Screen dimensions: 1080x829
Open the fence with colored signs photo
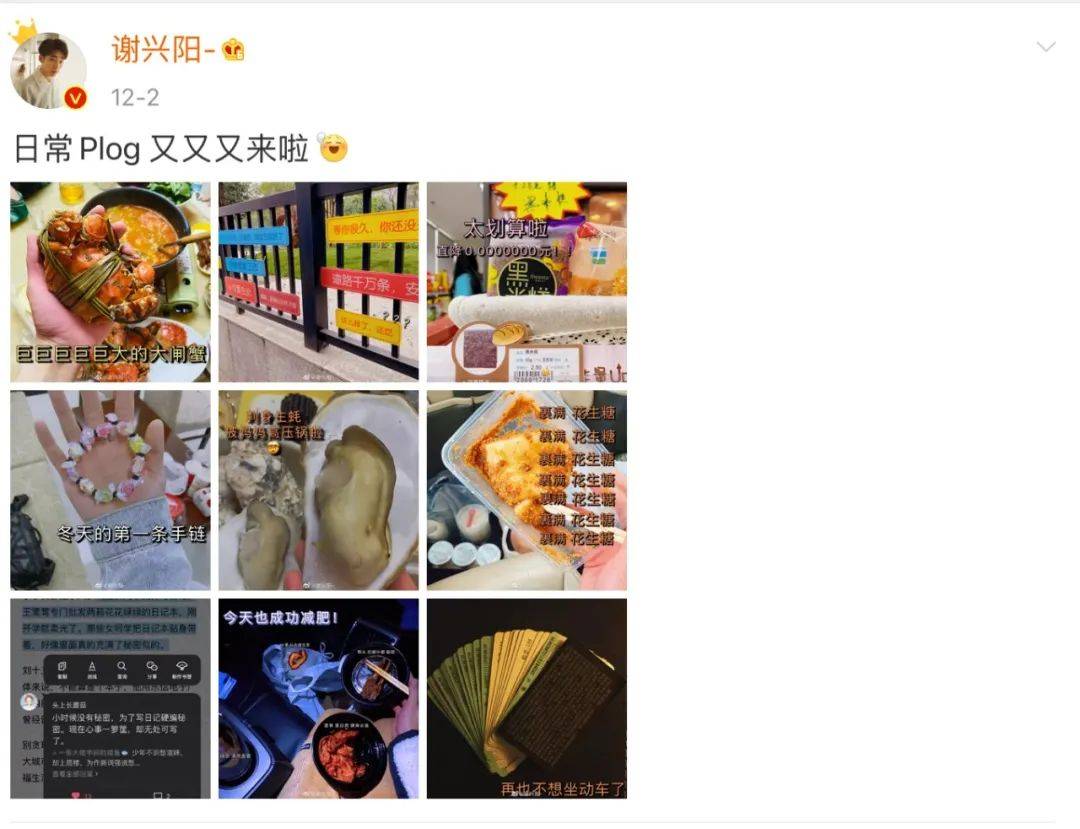[x=318, y=282]
